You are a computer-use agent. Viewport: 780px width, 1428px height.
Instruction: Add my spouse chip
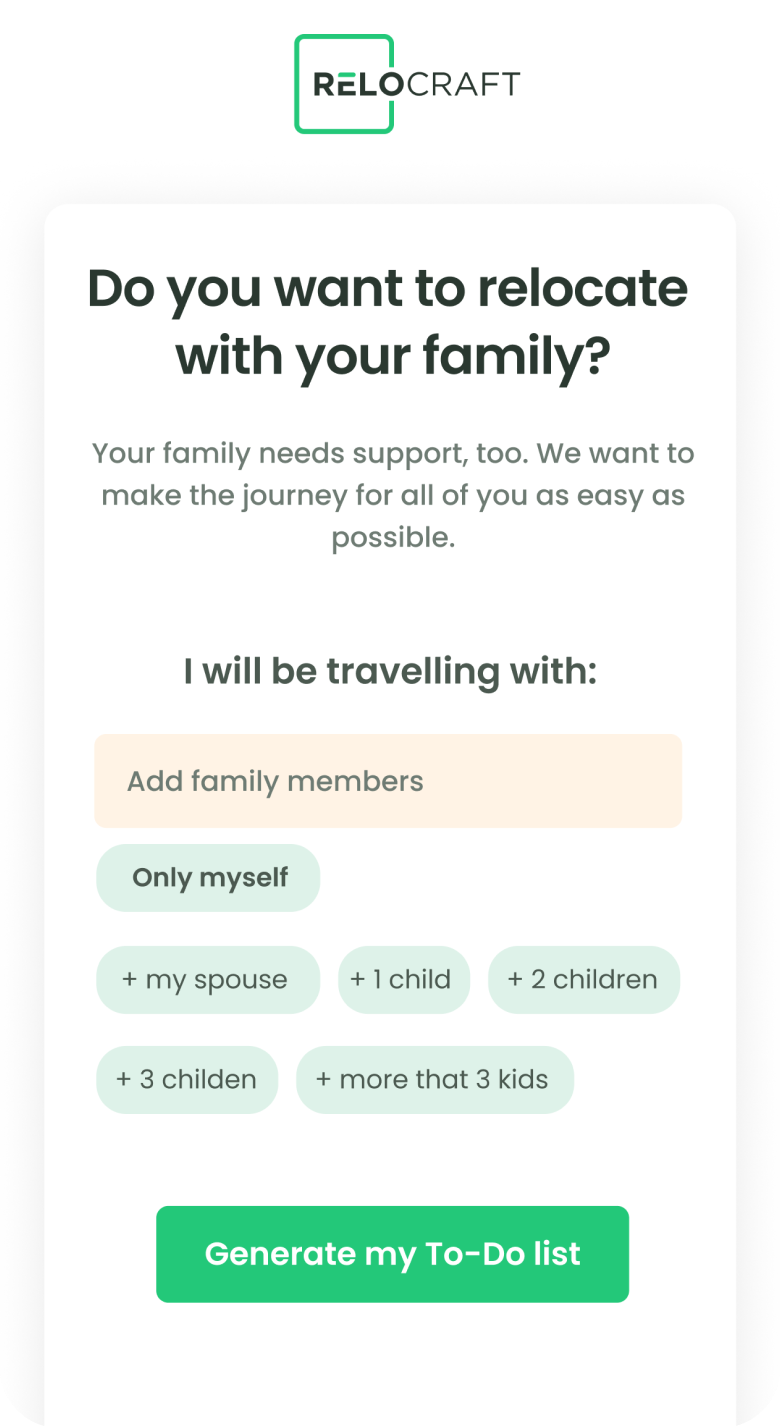[208, 980]
